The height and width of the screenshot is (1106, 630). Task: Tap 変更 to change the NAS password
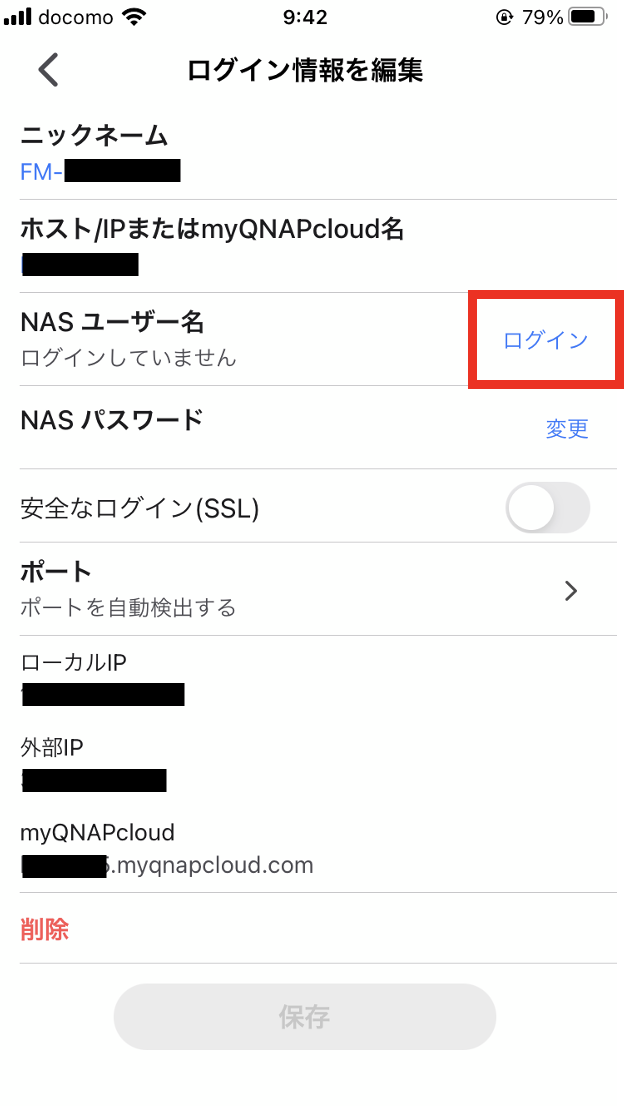(566, 429)
